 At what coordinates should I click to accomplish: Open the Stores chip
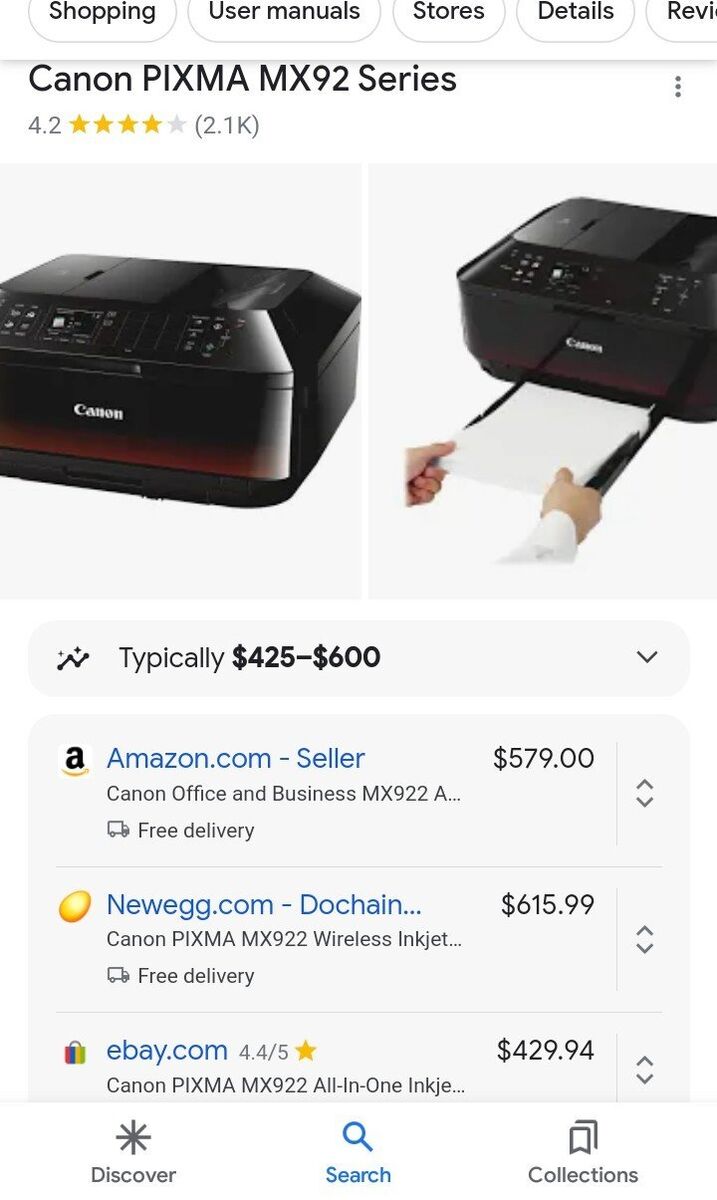(448, 13)
